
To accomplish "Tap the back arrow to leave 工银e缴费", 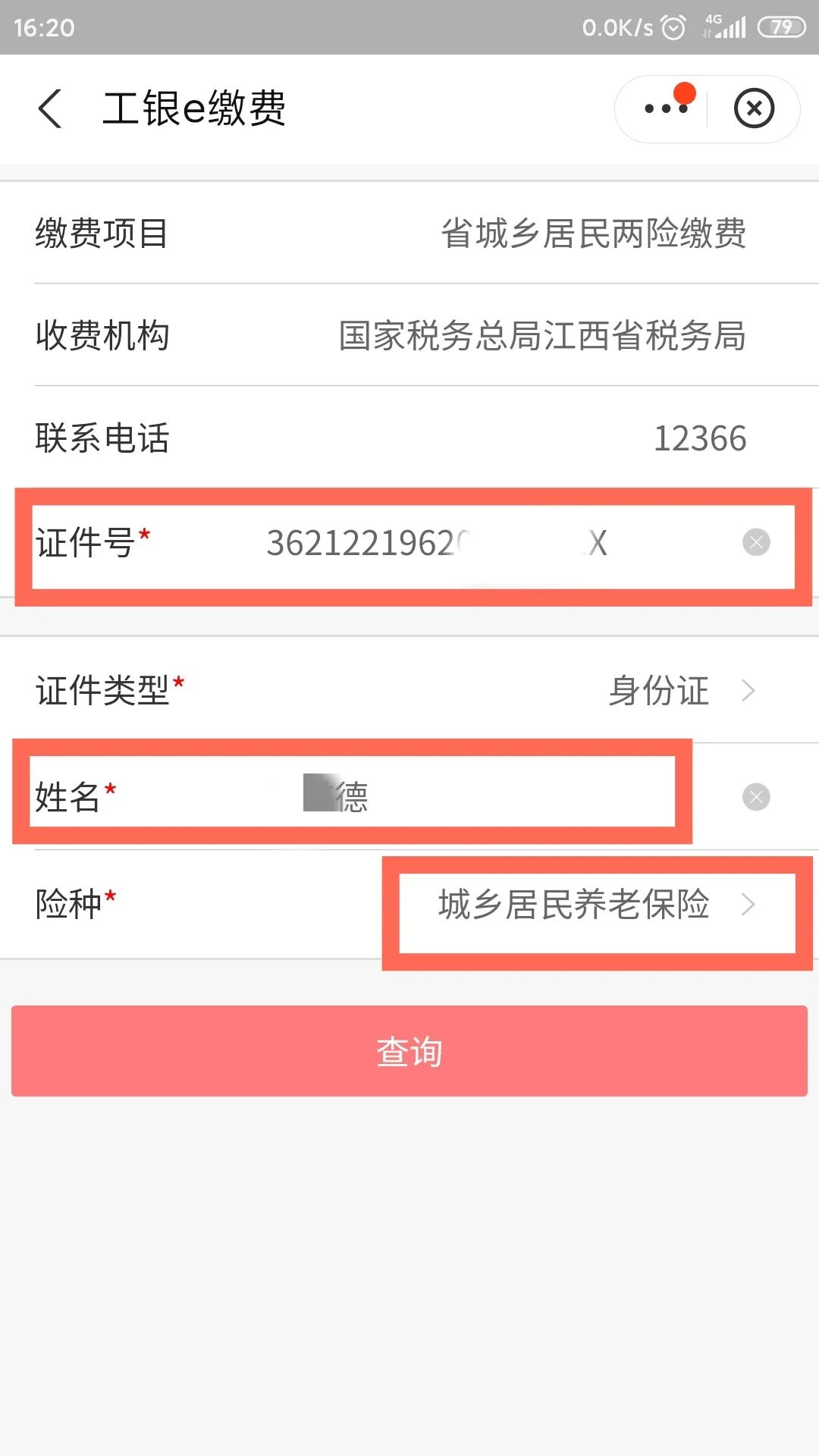I will (50, 108).
